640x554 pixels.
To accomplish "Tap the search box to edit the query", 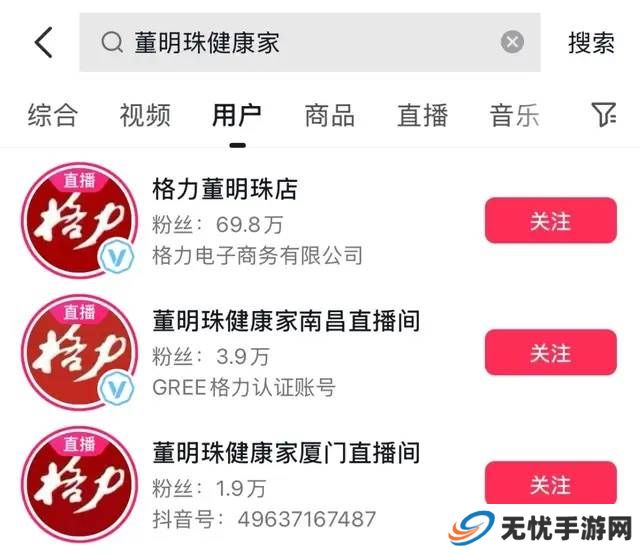I will pyautogui.click(x=300, y=42).
